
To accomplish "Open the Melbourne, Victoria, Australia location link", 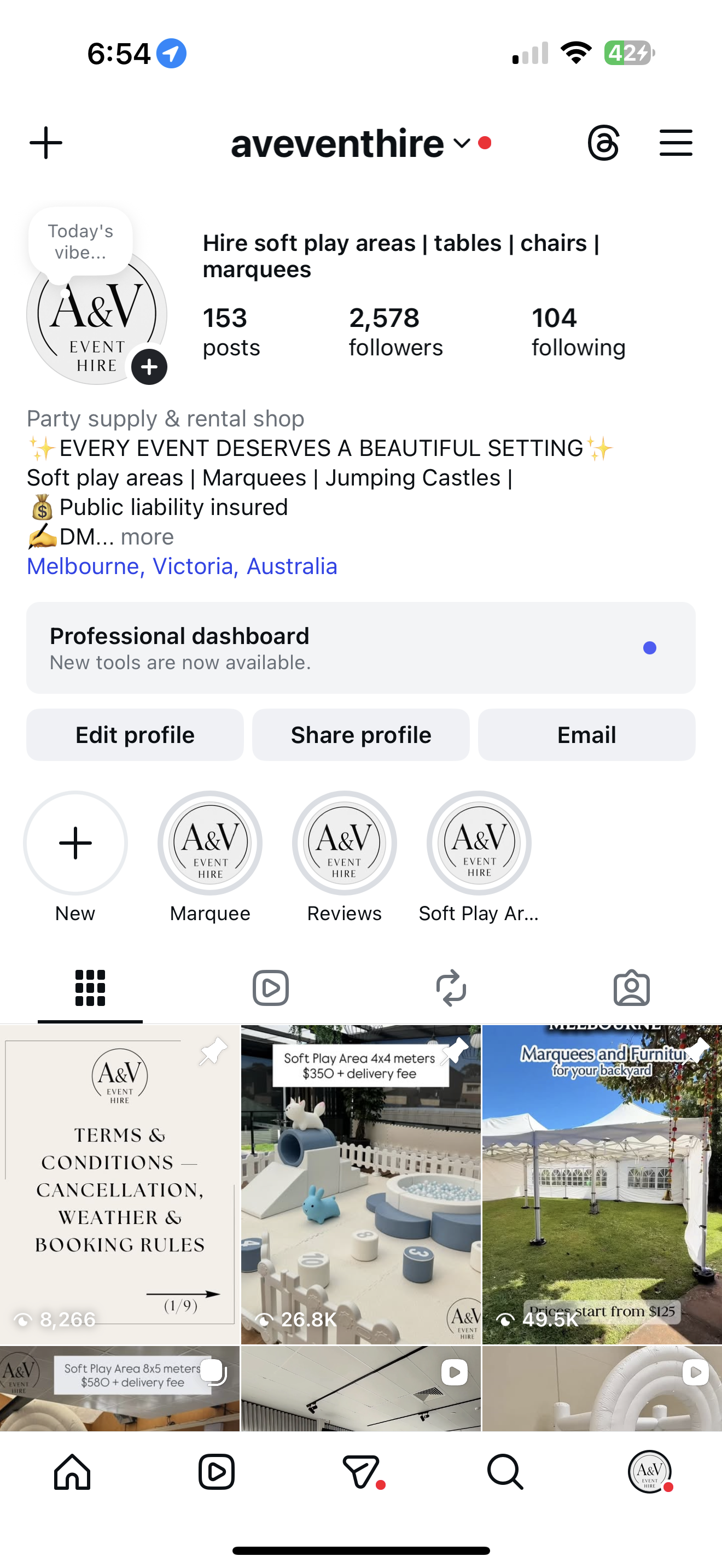I will (x=182, y=566).
